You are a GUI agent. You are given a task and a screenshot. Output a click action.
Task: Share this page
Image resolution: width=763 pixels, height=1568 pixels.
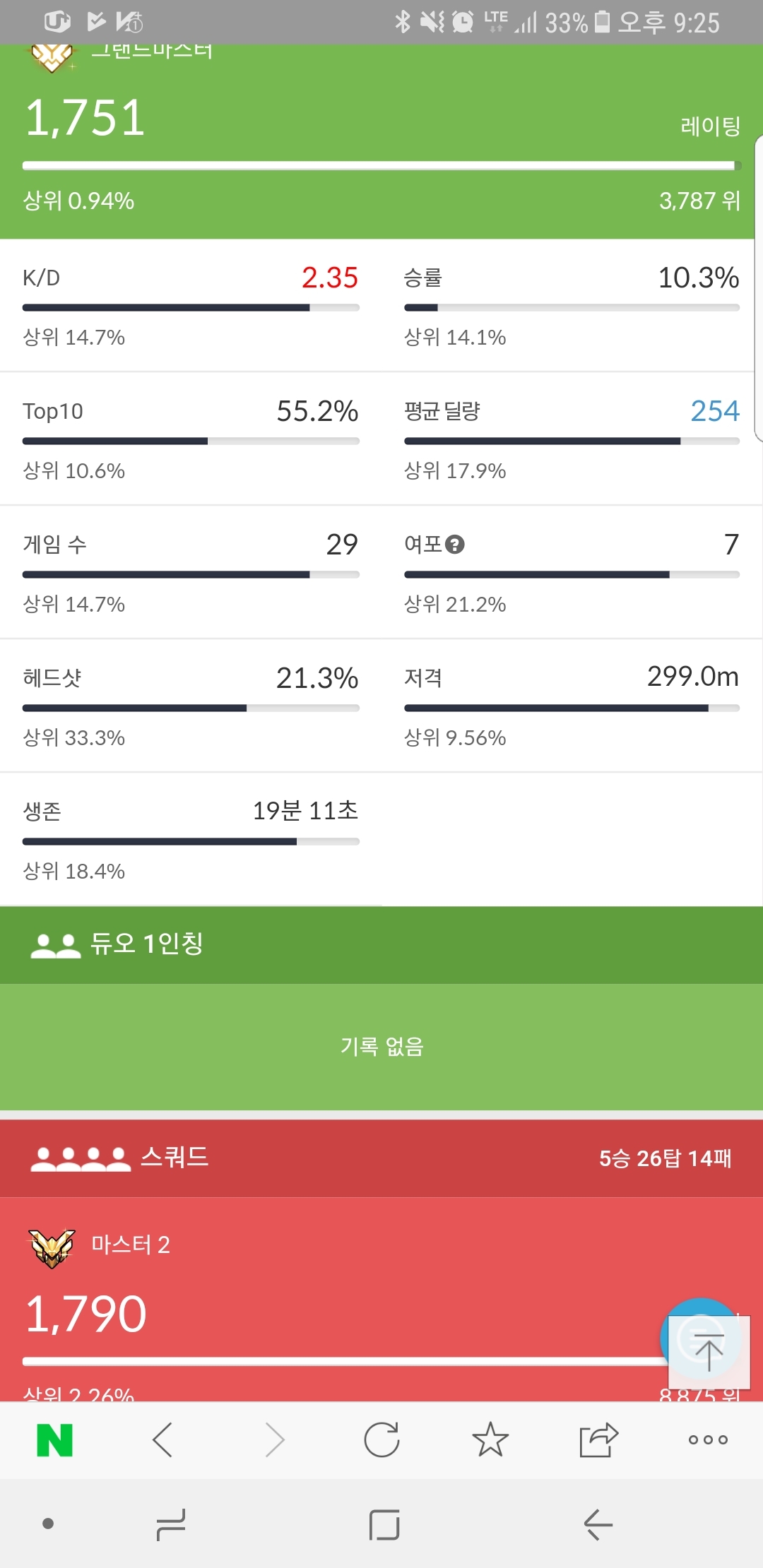598,1440
